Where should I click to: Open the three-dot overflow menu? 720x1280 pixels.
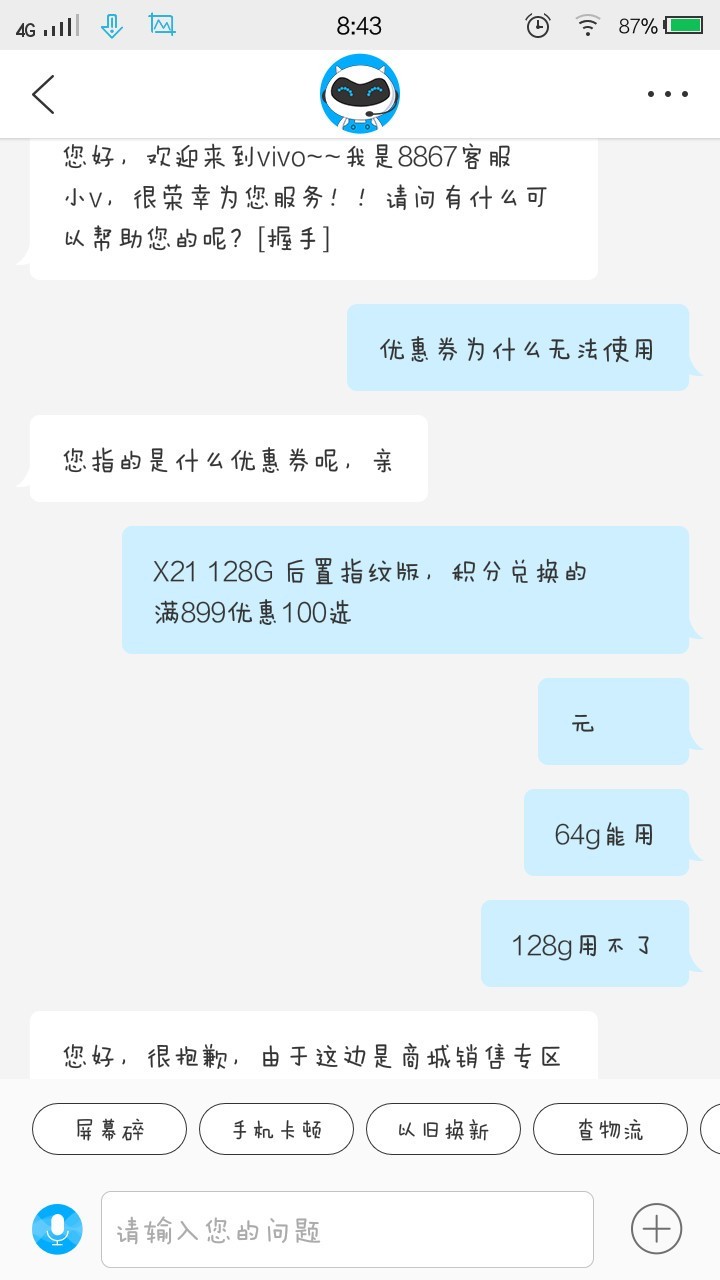coord(665,93)
